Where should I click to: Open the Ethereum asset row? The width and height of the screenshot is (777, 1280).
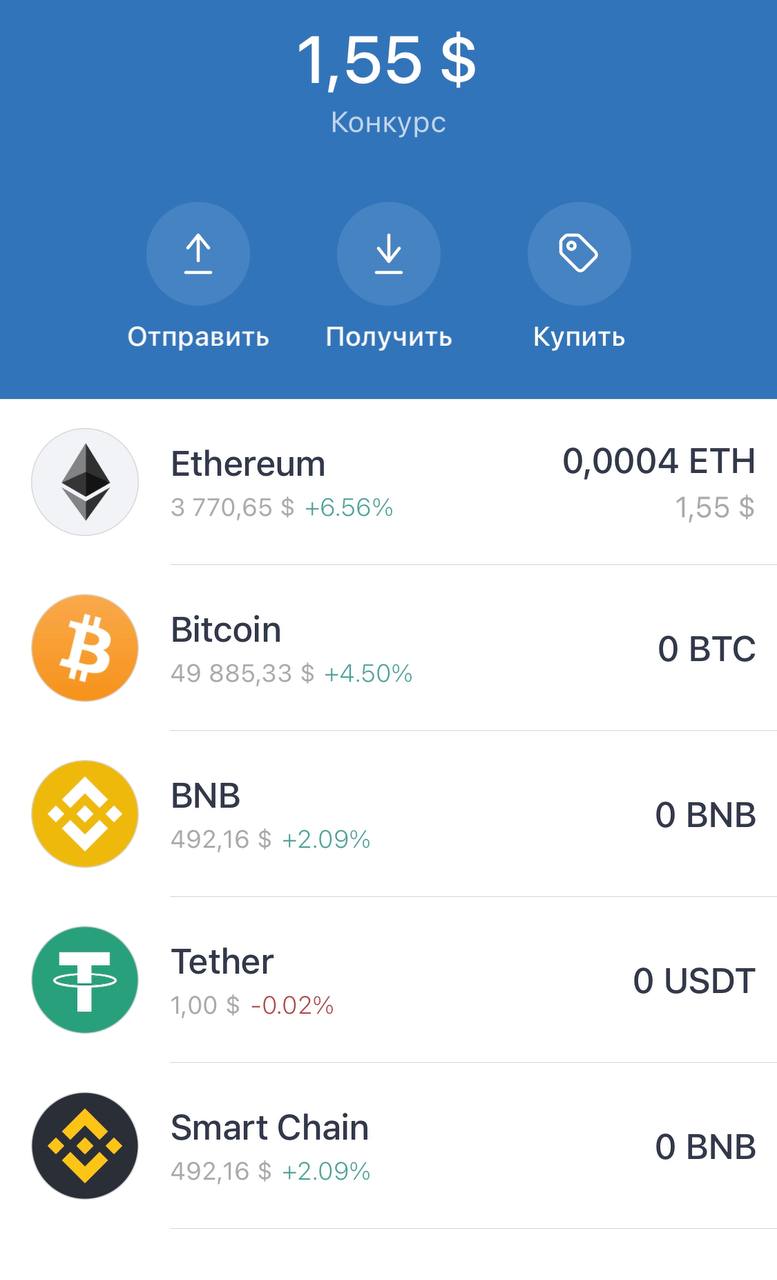tap(388, 482)
